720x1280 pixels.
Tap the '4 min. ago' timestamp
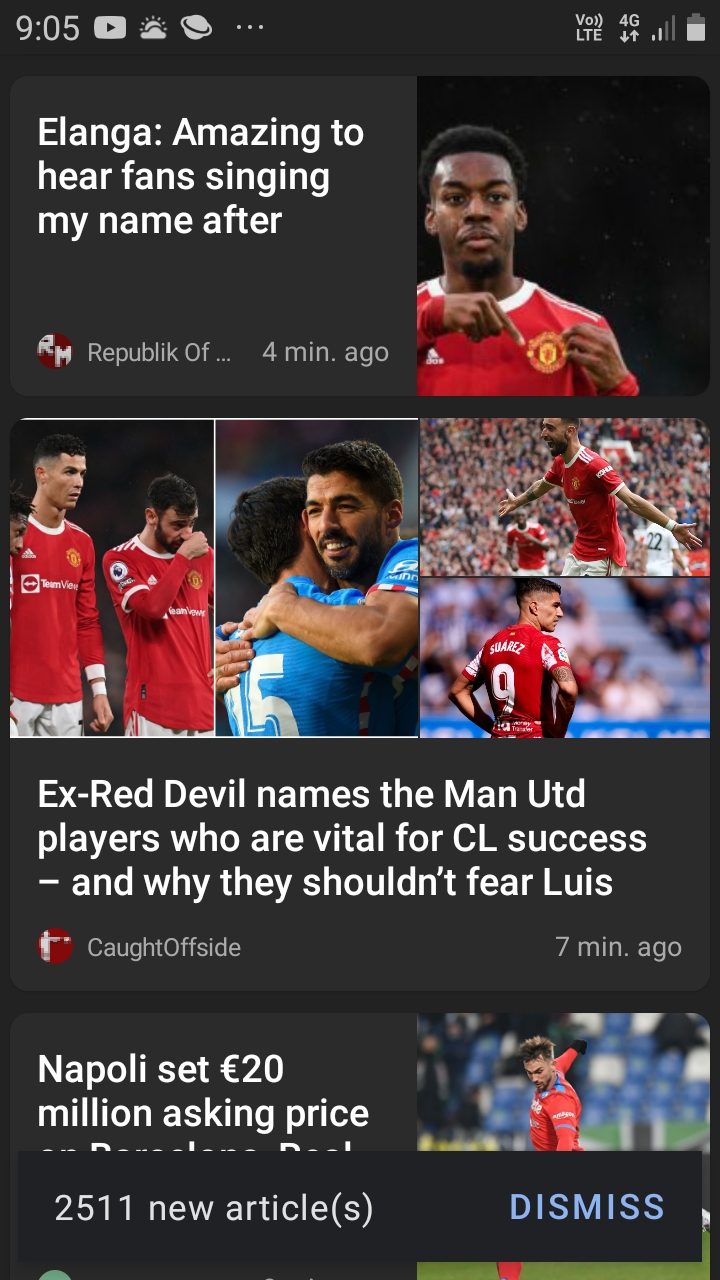click(325, 352)
